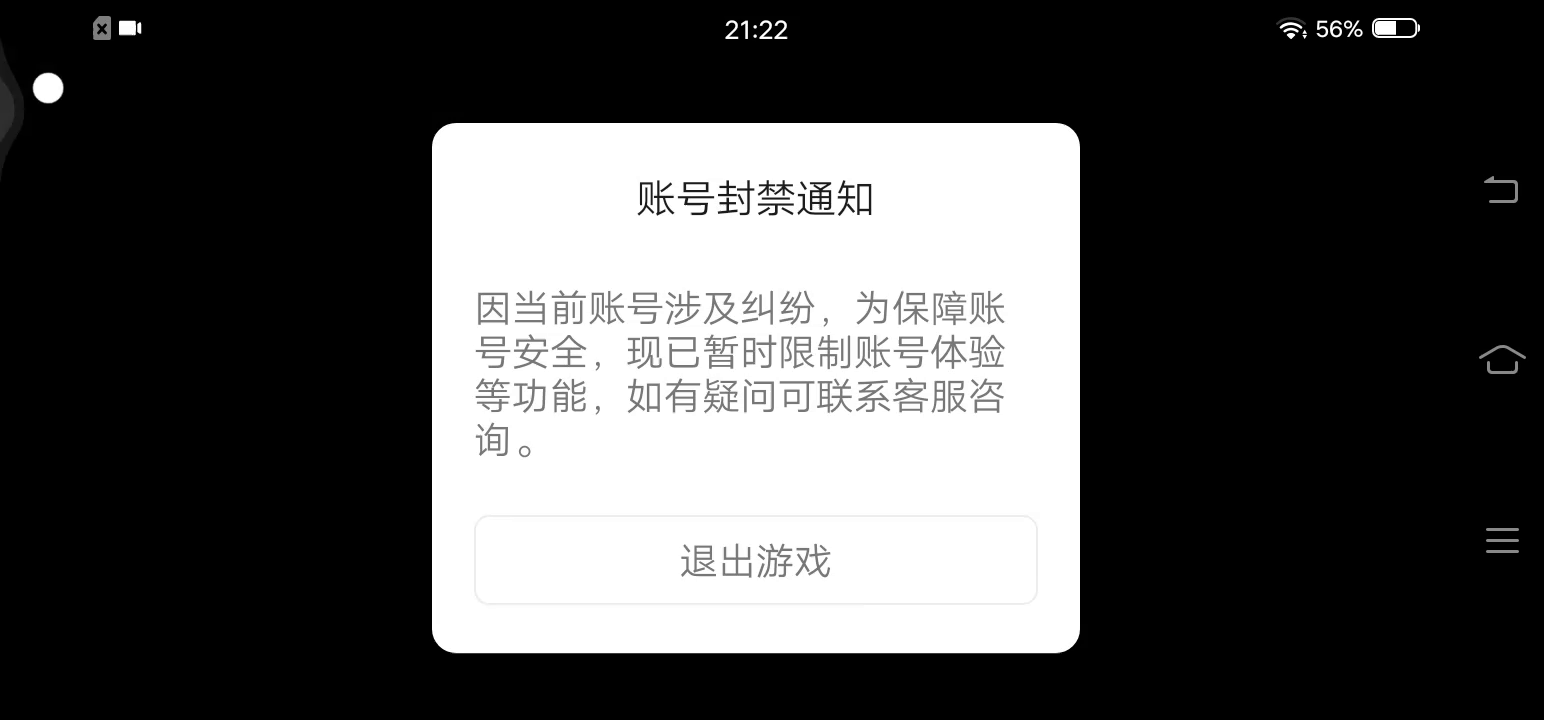Open the recent apps menu
This screenshot has height=720, width=1544.
pos(1501,540)
